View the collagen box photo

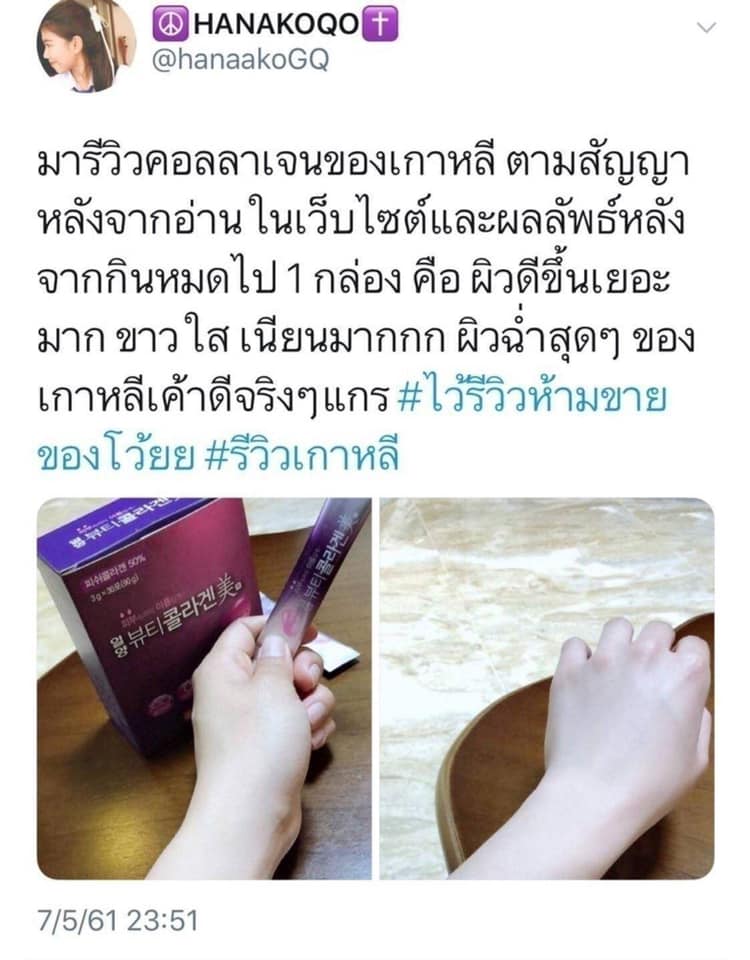[204, 689]
